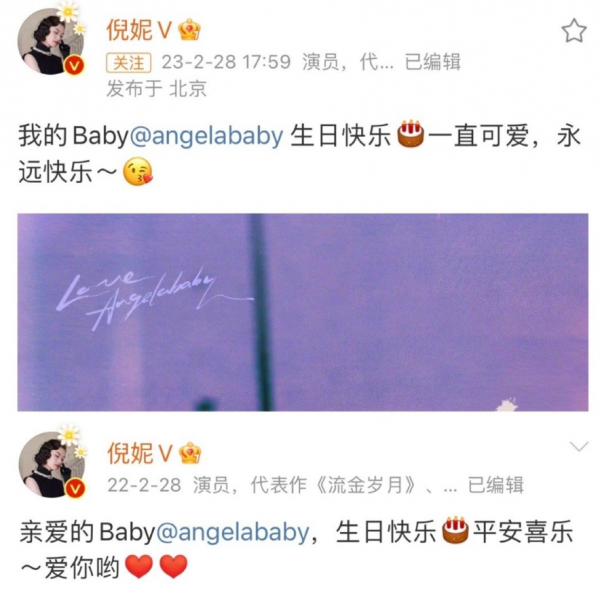The image size is (600, 591).
Task: View the purple Love Angelababy photo
Action: coord(302,311)
